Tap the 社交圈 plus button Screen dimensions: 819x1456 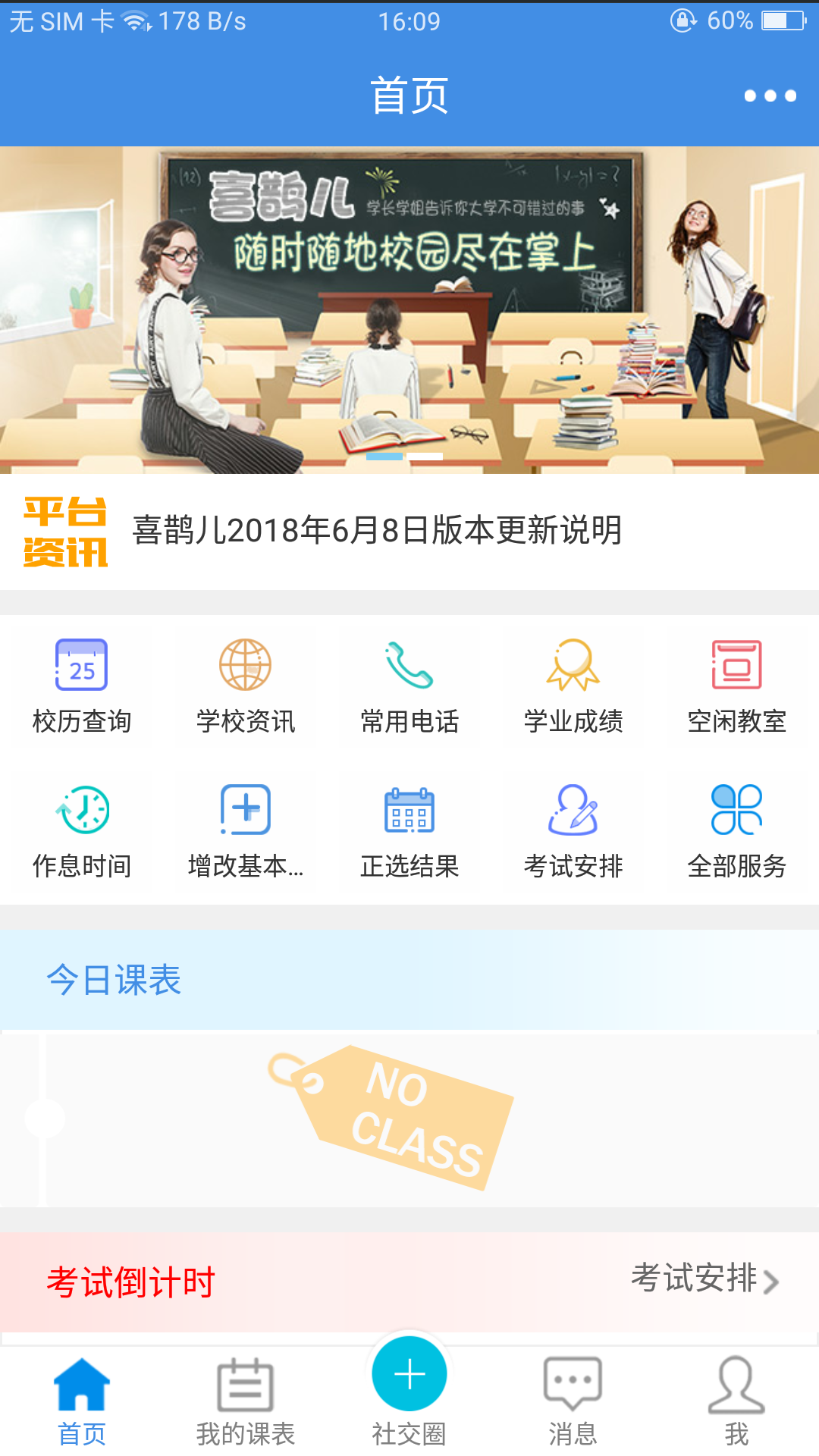tap(409, 1374)
